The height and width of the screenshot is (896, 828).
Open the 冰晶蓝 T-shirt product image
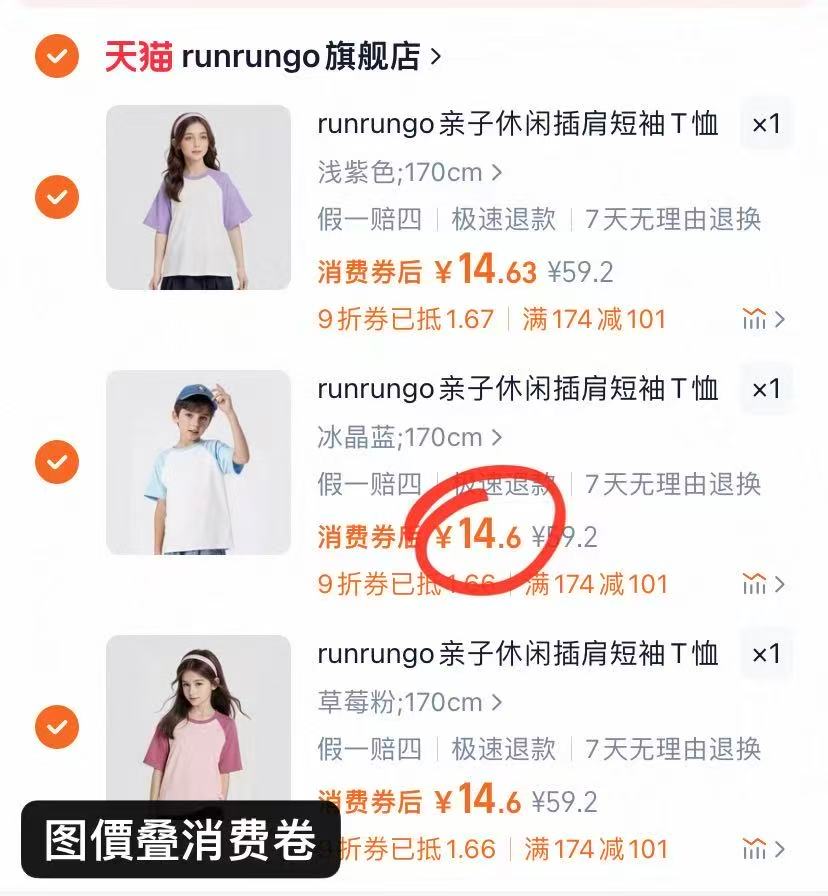coord(198,462)
